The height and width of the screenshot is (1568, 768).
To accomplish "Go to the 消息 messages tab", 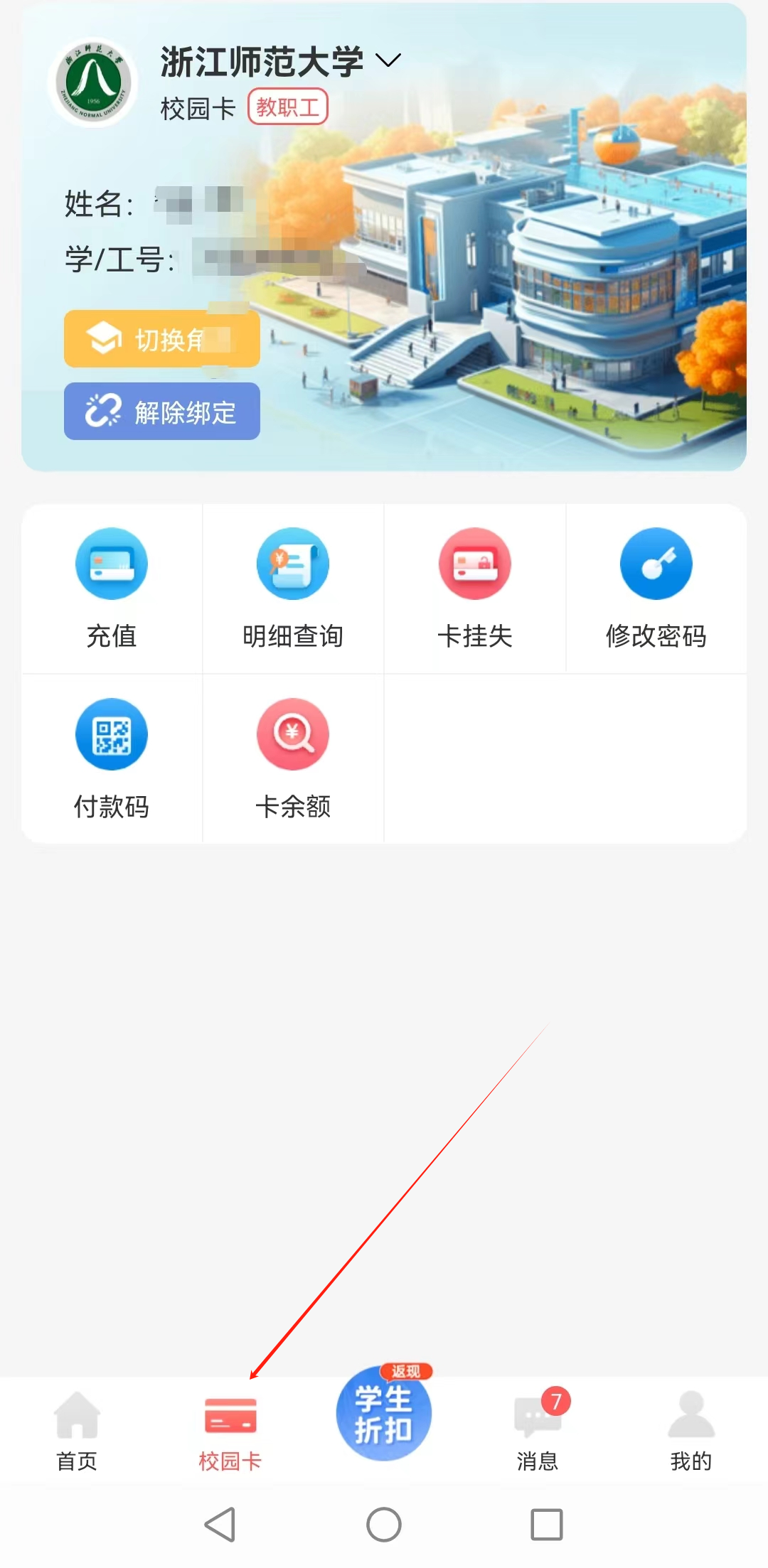I will 538,1432.
